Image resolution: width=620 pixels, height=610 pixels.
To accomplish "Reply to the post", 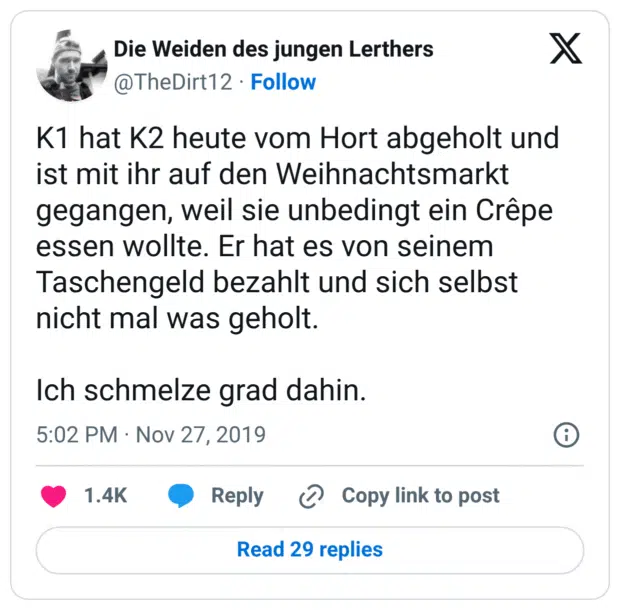I will [215, 495].
